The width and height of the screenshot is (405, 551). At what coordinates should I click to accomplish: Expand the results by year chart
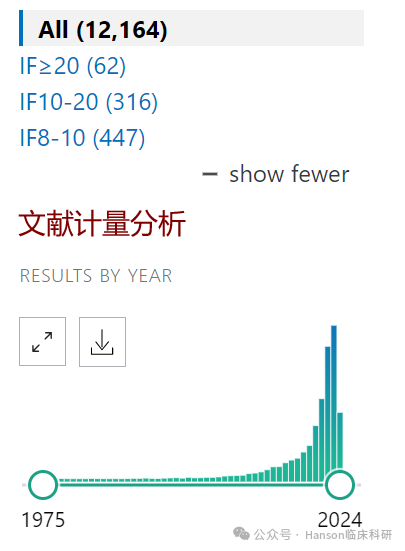42,342
